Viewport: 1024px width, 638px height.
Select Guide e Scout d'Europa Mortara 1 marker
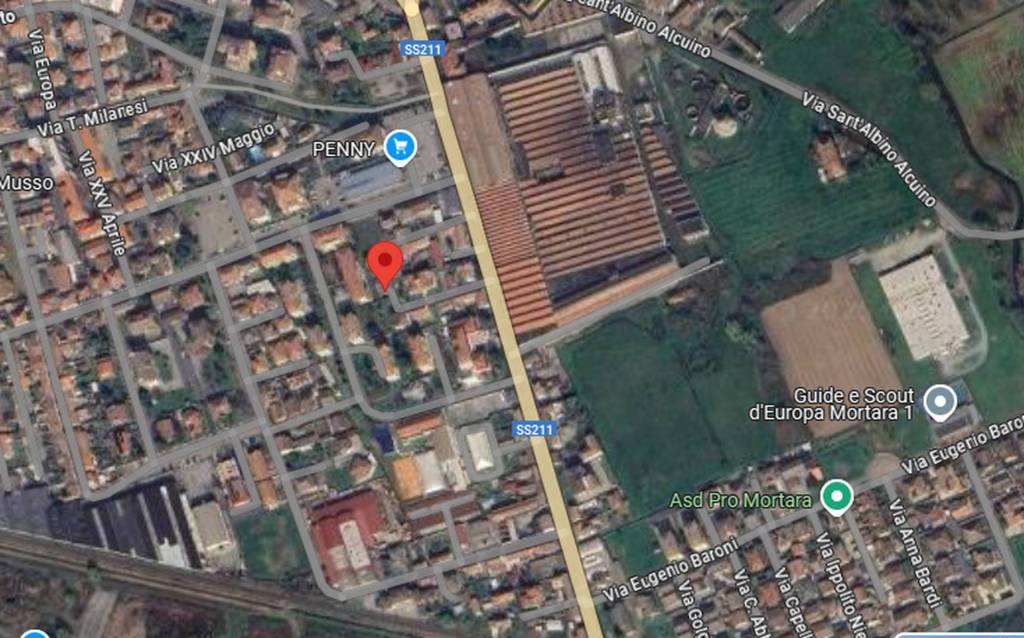(x=939, y=403)
